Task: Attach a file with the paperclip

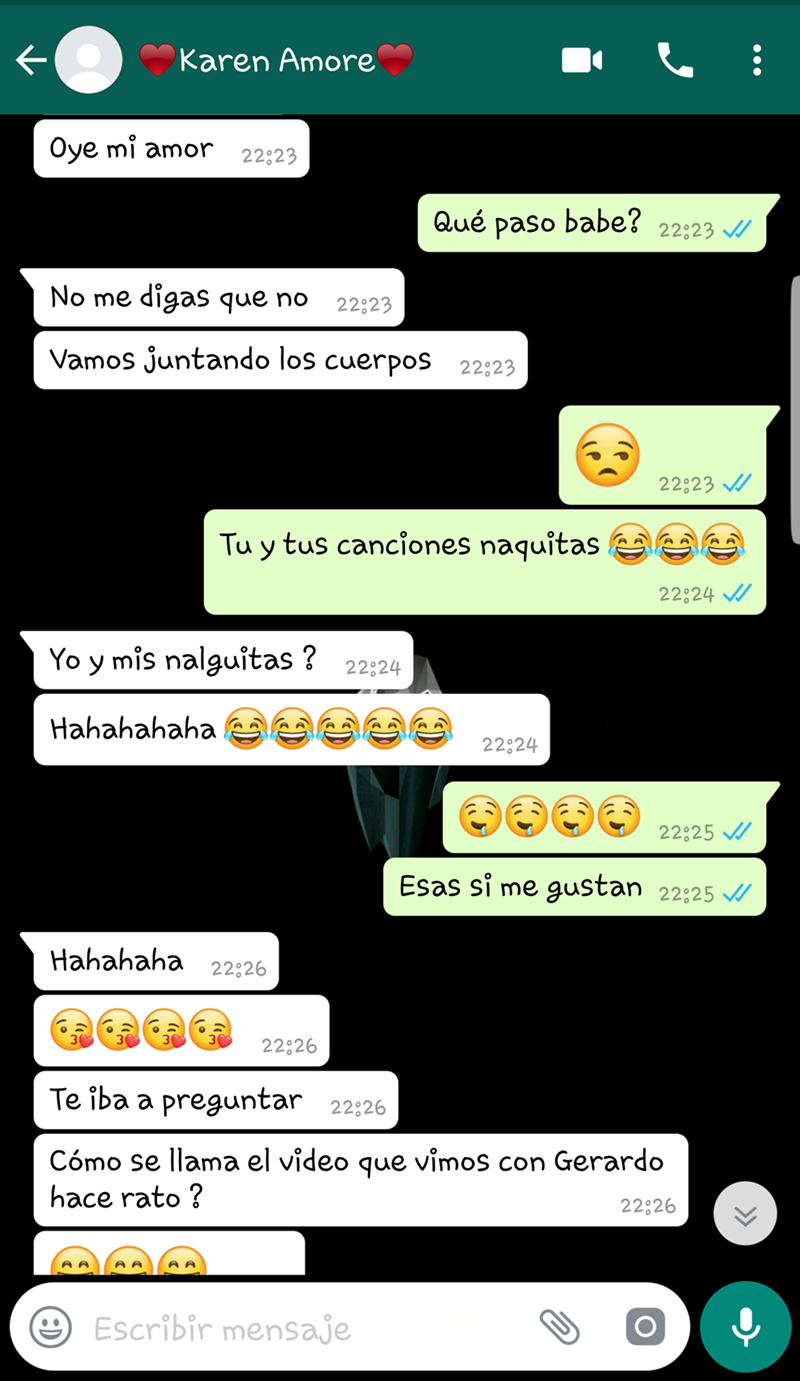Action: click(560, 1327)
